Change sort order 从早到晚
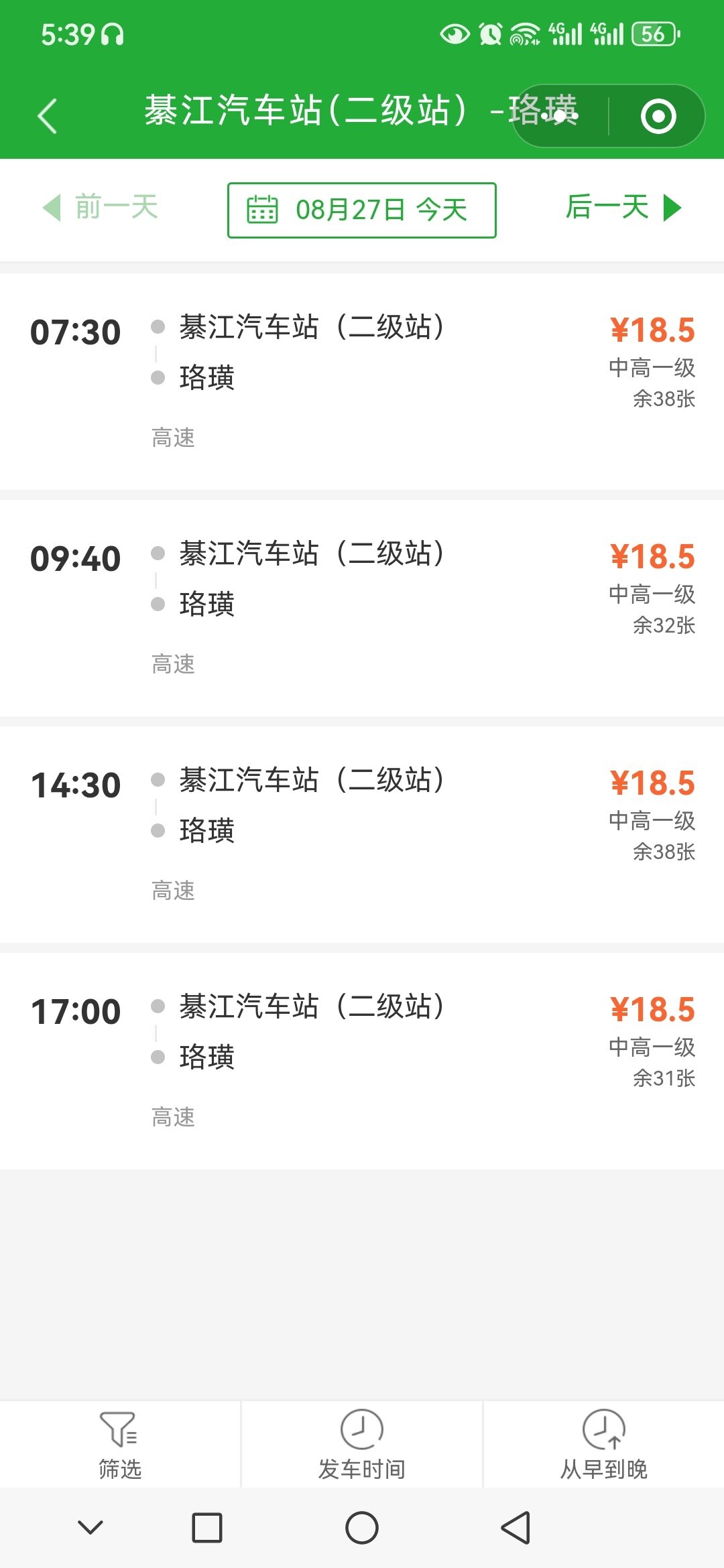 click(x=604, y=1444)
